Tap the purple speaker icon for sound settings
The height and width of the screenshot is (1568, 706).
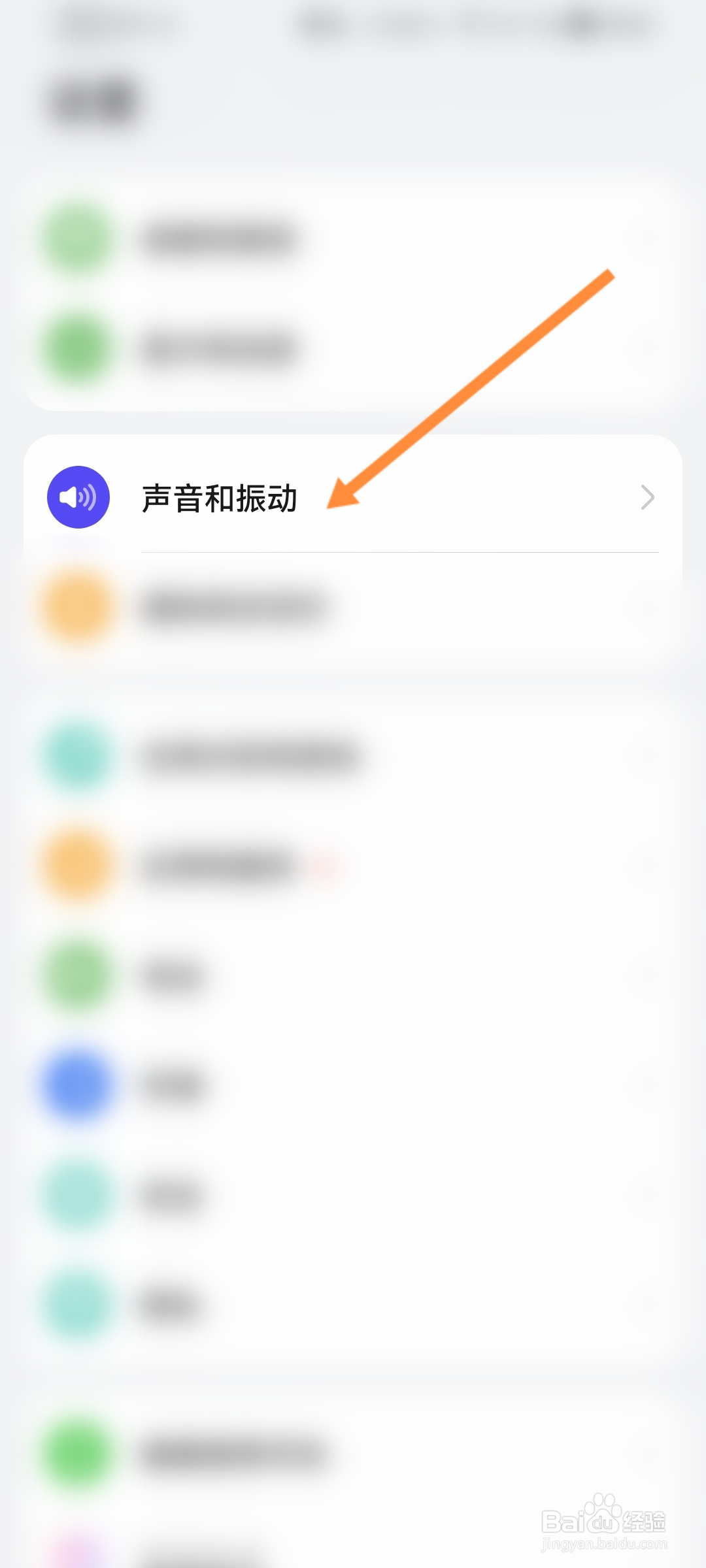[77, 497]
